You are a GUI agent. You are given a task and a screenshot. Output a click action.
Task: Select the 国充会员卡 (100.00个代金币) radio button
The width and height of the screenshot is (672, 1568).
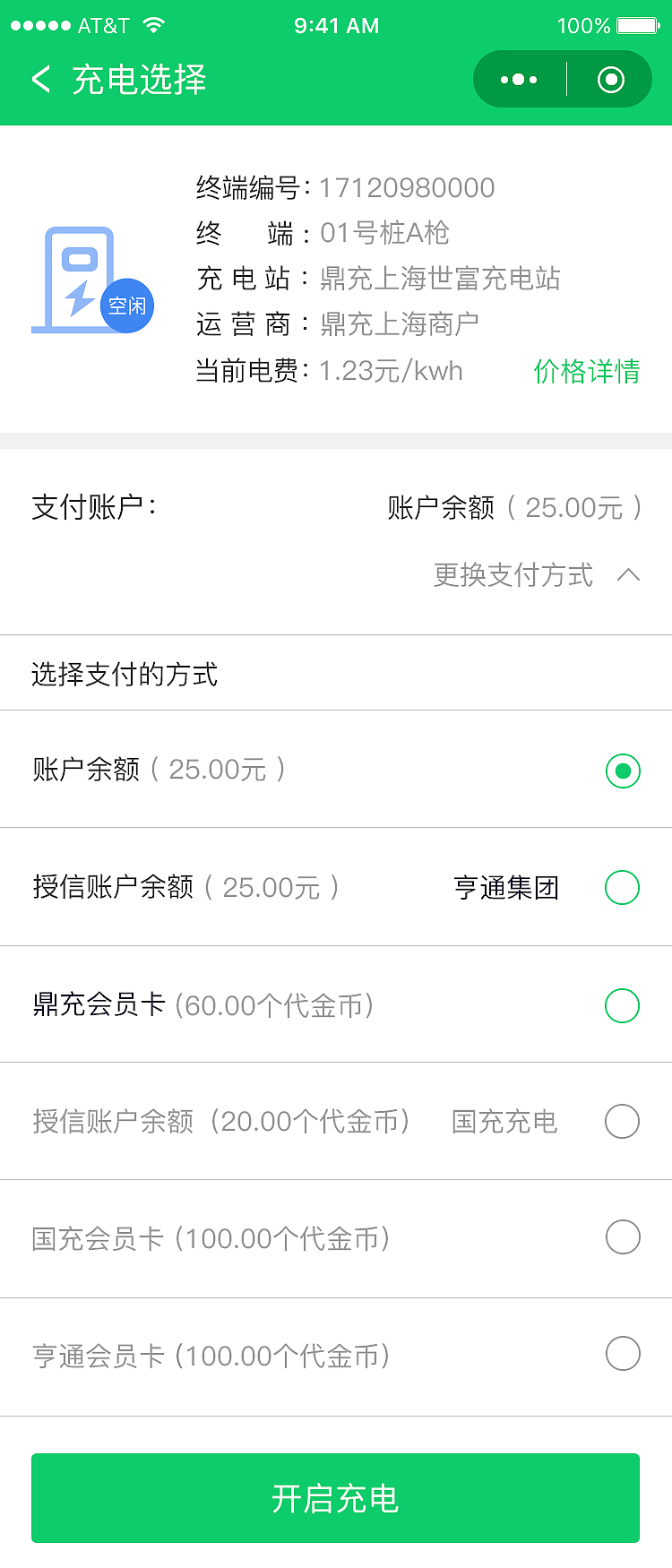coord(622,1236)
